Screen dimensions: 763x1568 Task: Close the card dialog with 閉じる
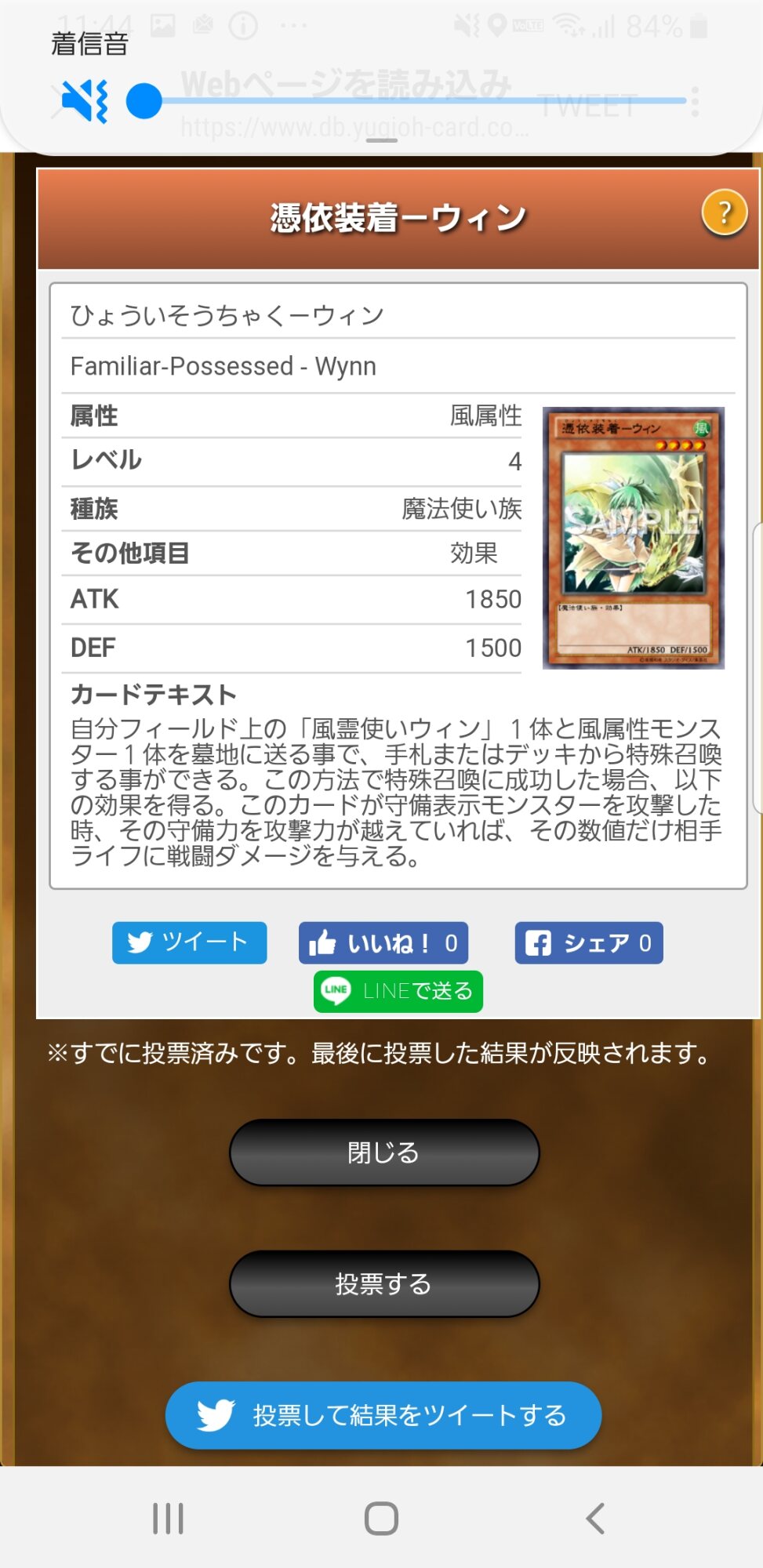pos(384,1152)
